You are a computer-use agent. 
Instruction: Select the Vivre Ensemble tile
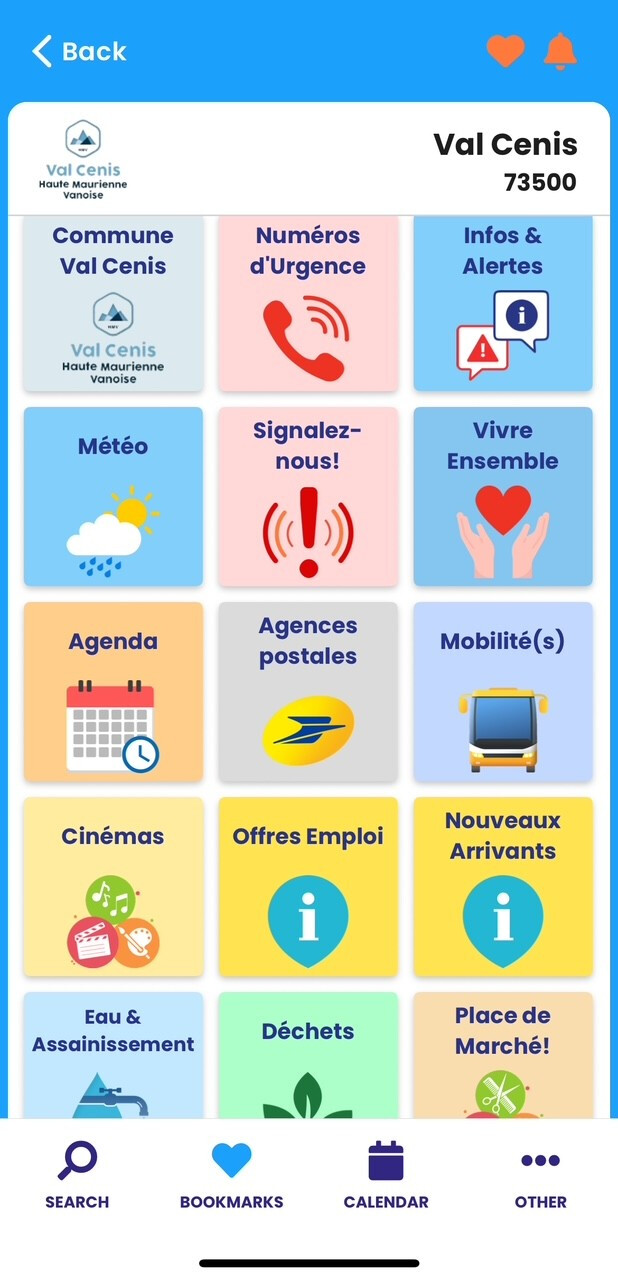click(503, 497)
